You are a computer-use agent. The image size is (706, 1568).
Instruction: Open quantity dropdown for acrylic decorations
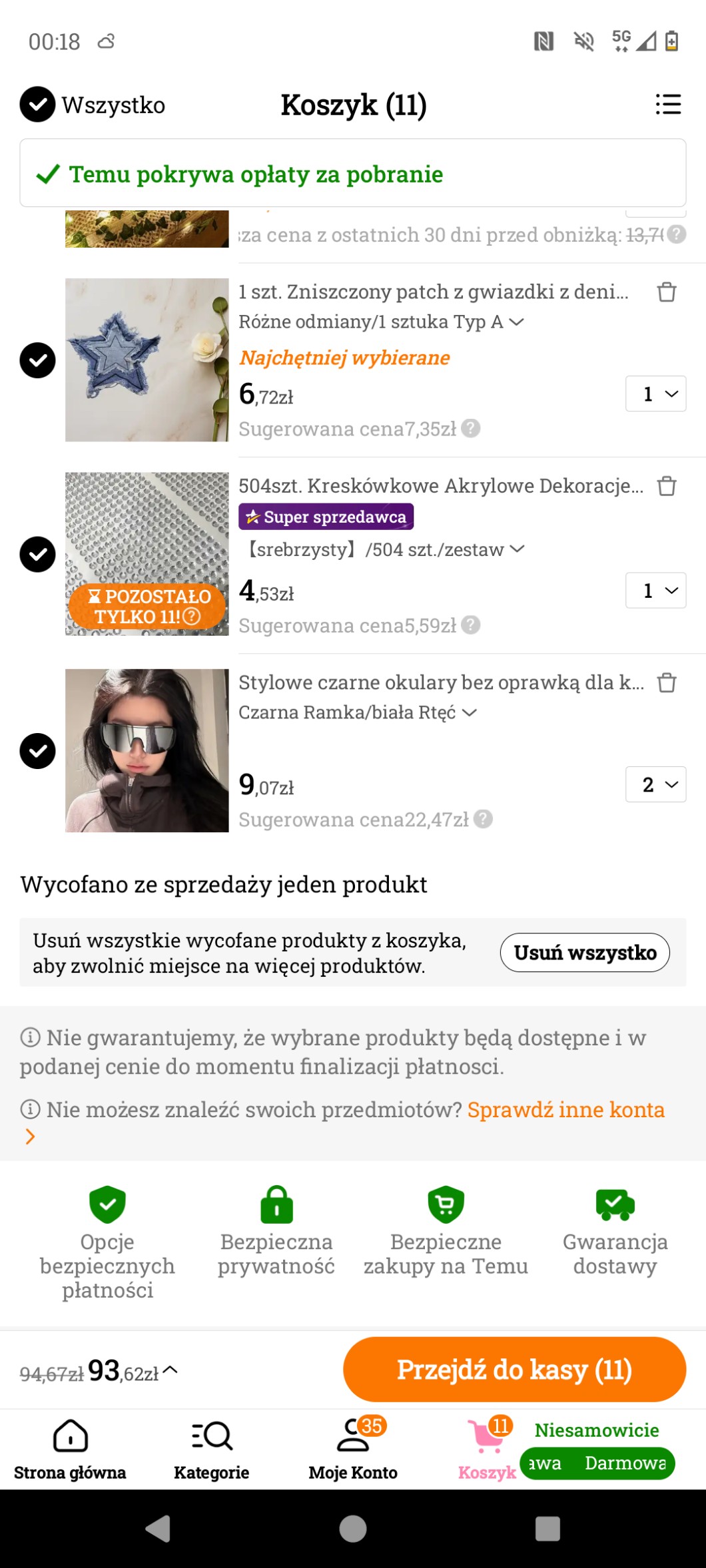pyautogui.click(x=655, y=591)
